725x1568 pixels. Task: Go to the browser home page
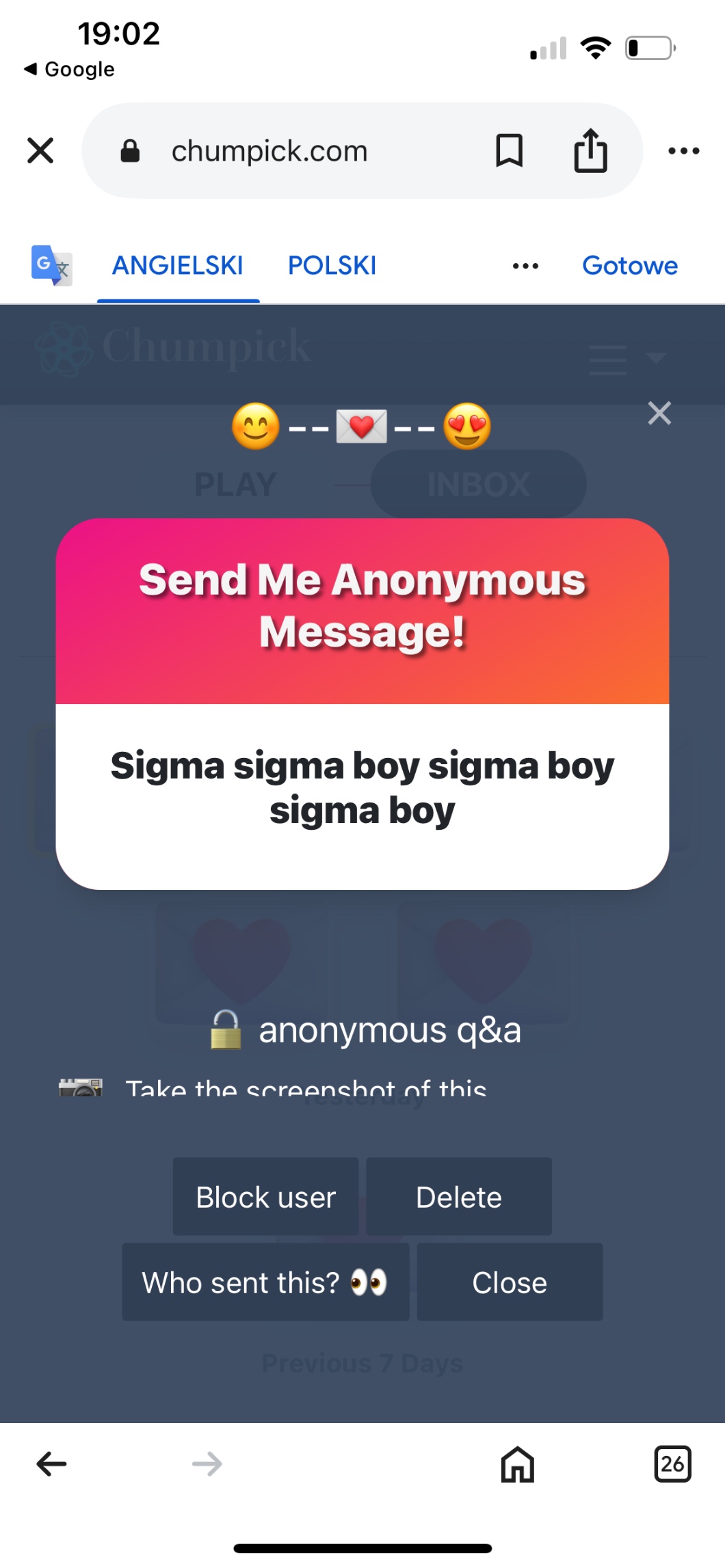point(518,1464)
